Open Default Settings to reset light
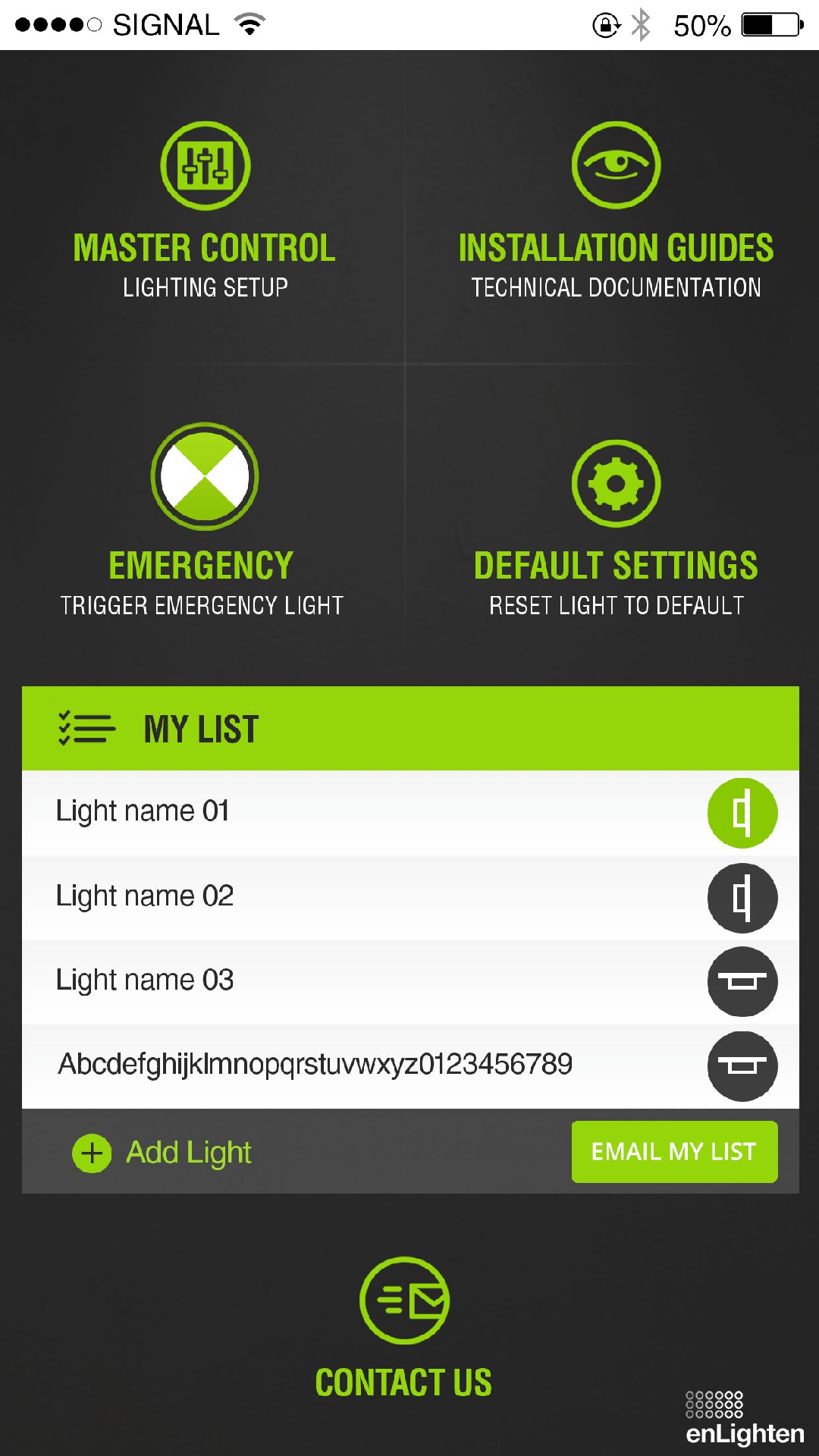 tap(616, 529)
